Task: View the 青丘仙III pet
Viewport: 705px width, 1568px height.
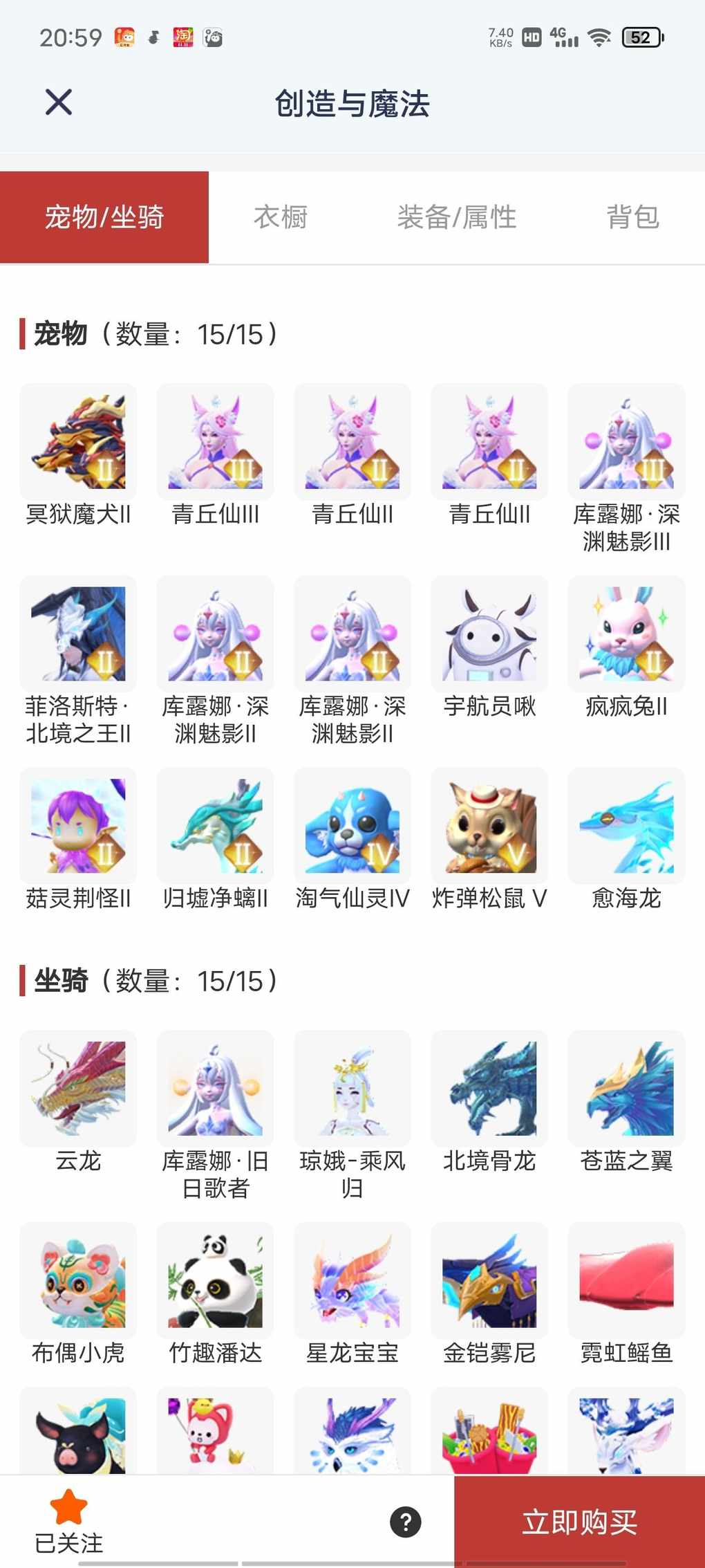Action: pos(215,442)
